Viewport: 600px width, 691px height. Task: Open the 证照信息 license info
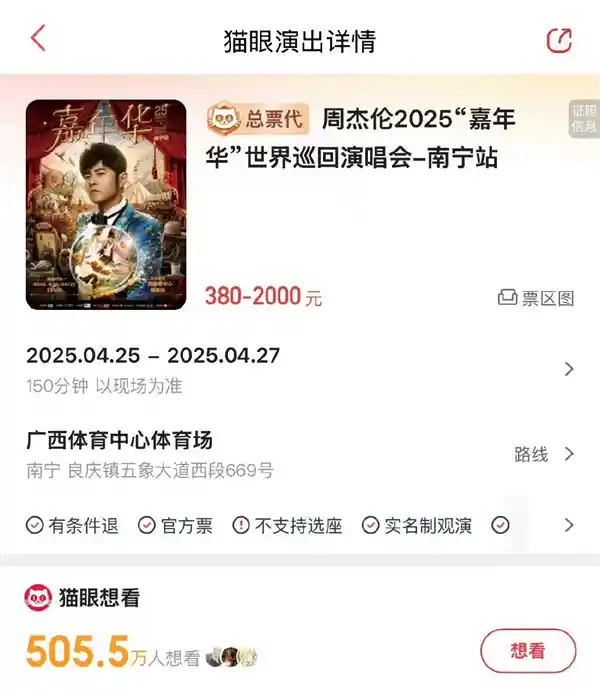(584, 120)
